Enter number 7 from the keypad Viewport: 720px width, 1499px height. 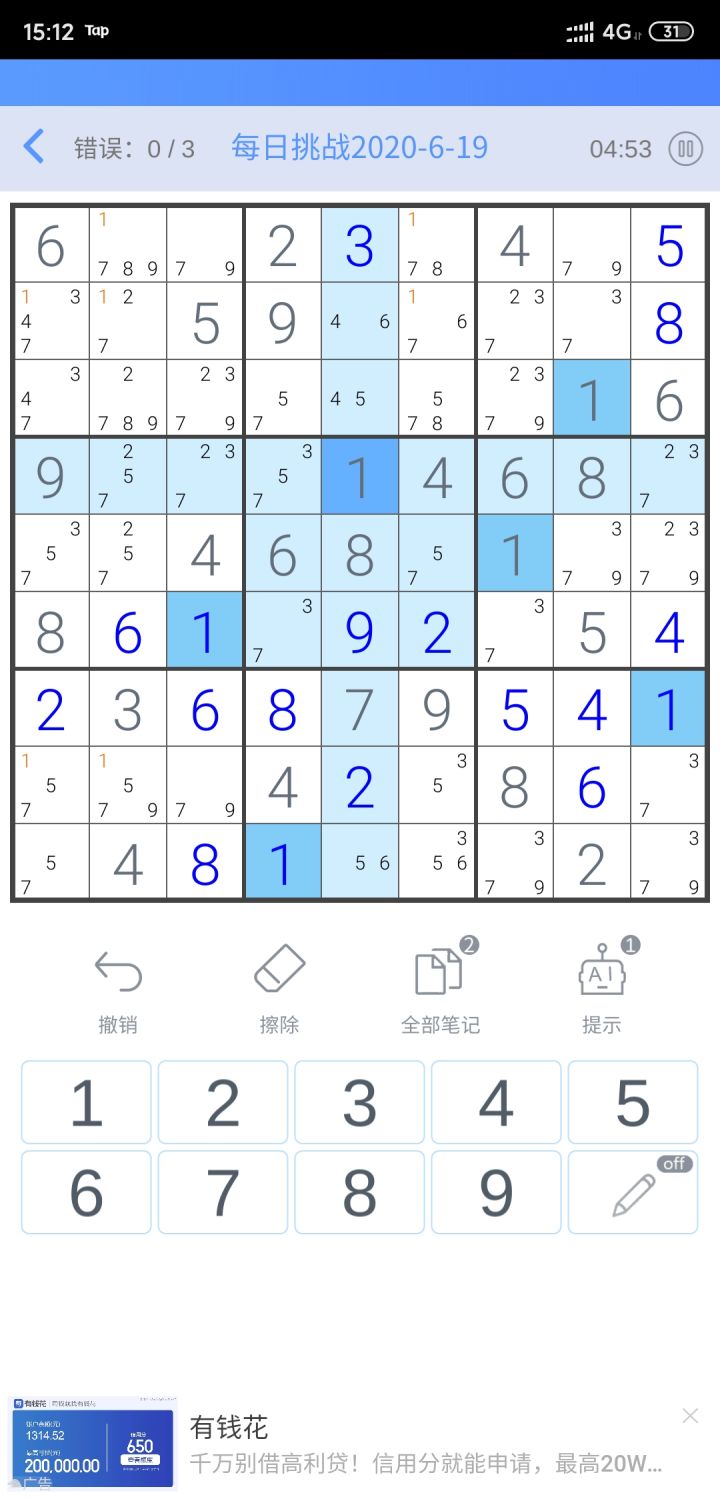[x=223, y=1192]
